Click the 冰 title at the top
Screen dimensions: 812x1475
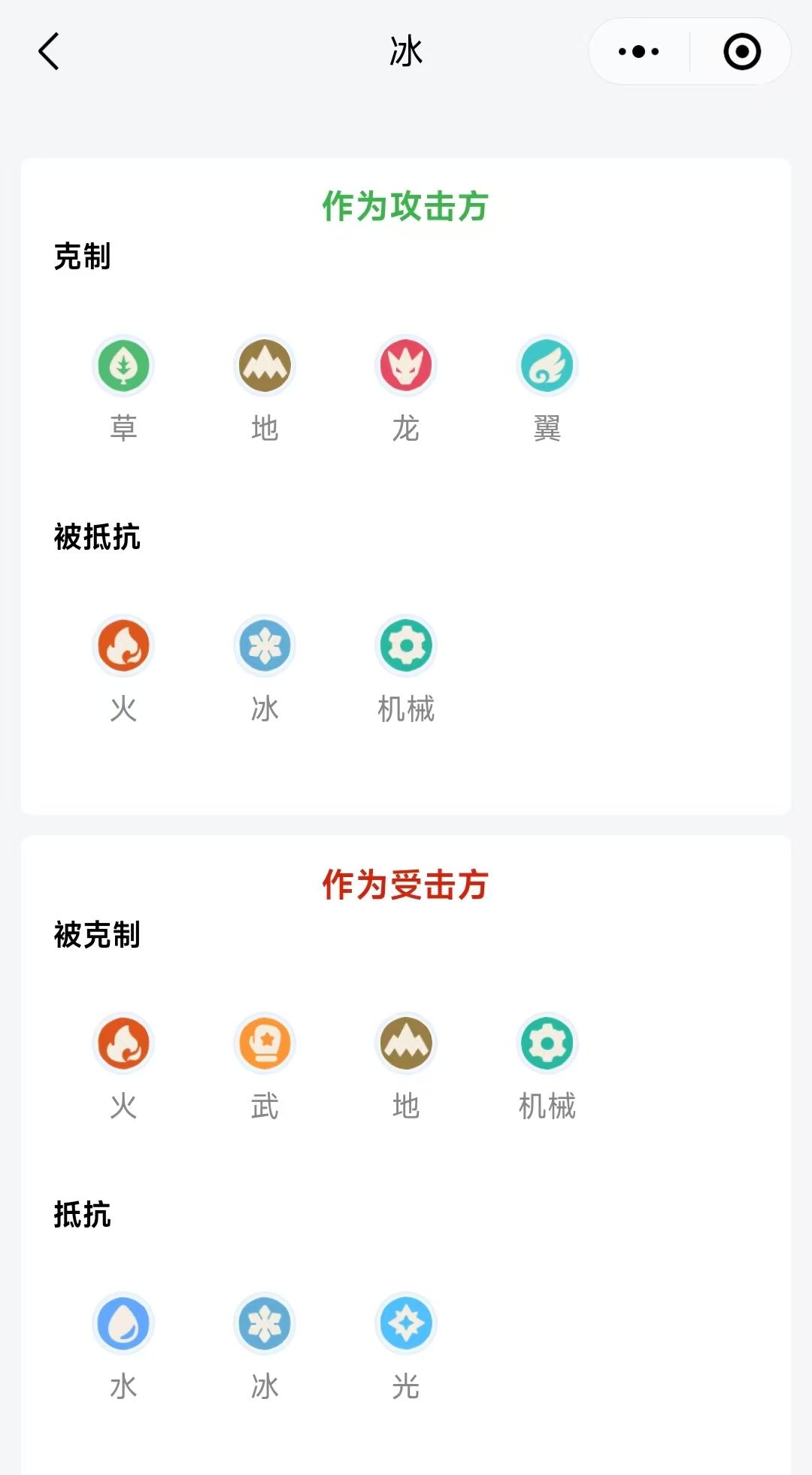[x=406, y=51]
